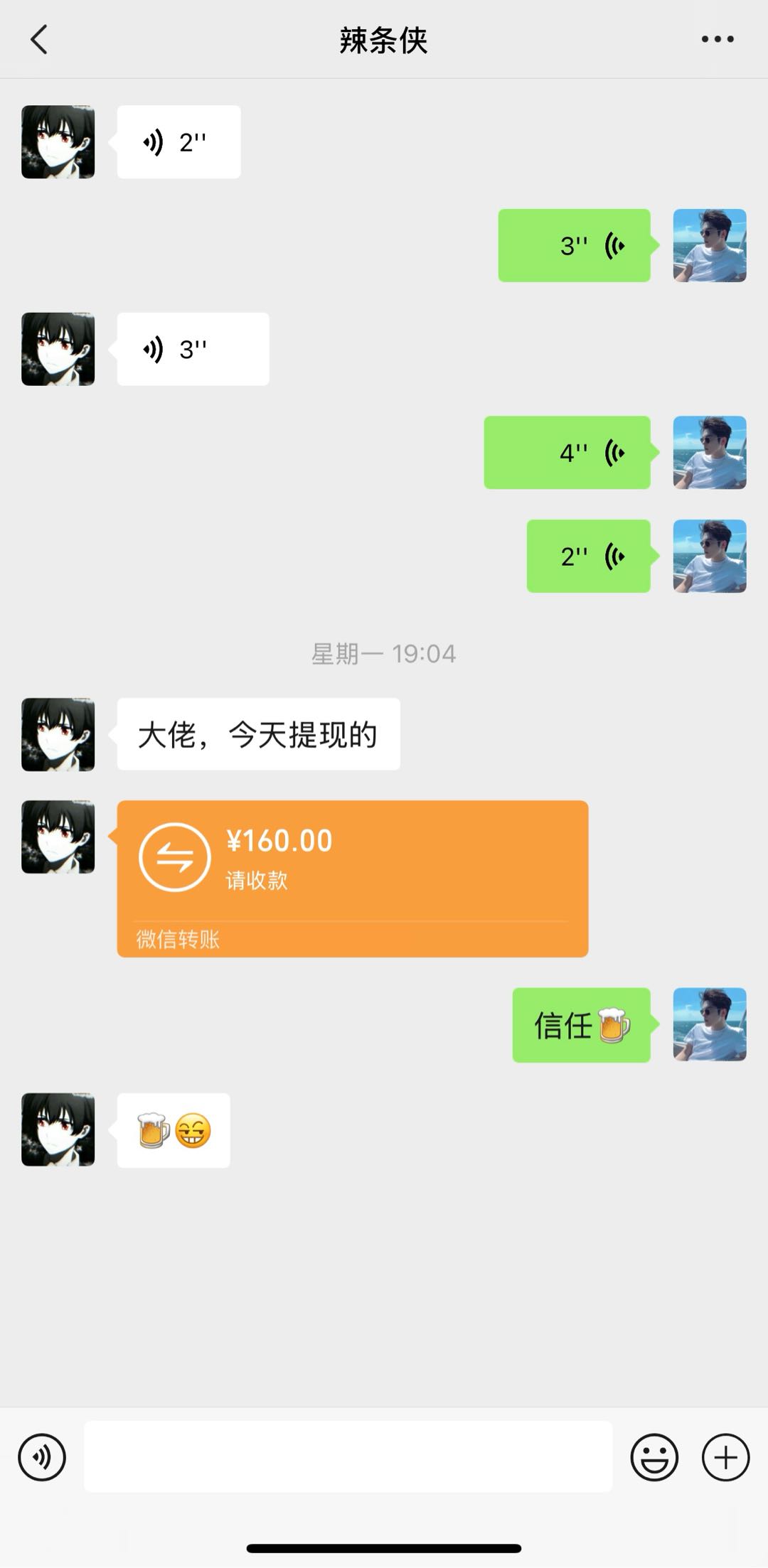Tap the plus icon for more functions
The height and width of the screenshot is (1568, 768).
725,1457
